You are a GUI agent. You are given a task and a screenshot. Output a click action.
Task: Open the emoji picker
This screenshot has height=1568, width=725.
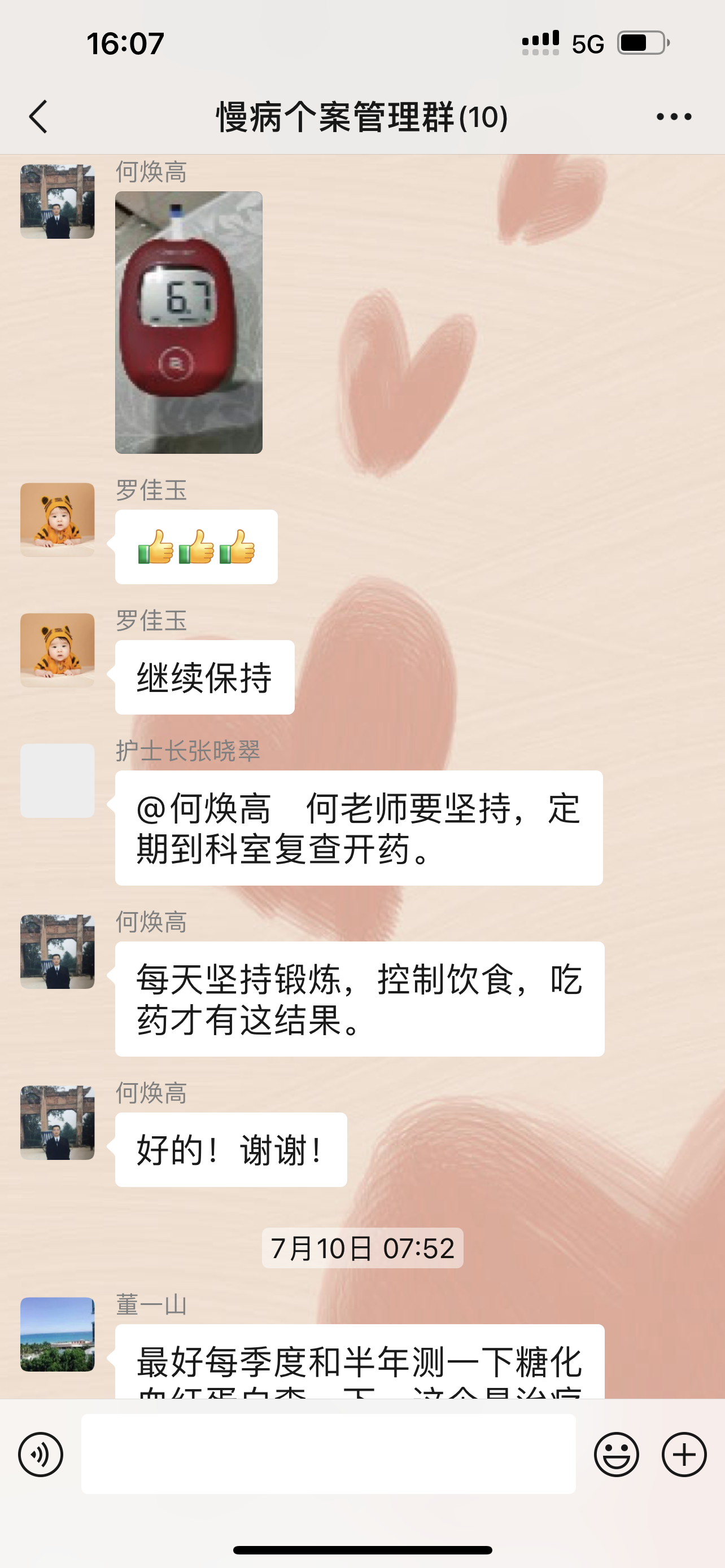(616, 1455)
